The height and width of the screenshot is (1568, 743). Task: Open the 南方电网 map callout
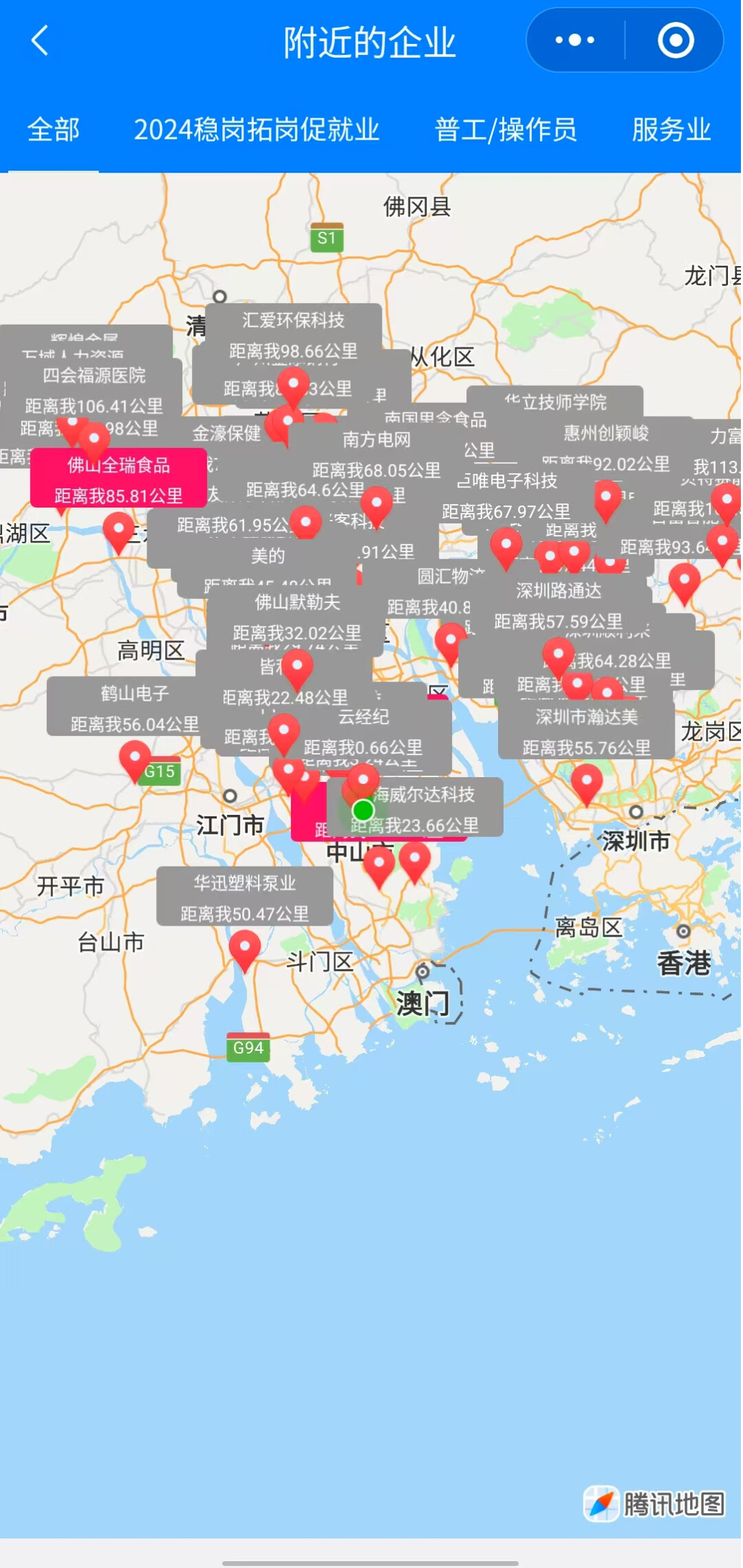pyautogui.click(x=376, y=454)
